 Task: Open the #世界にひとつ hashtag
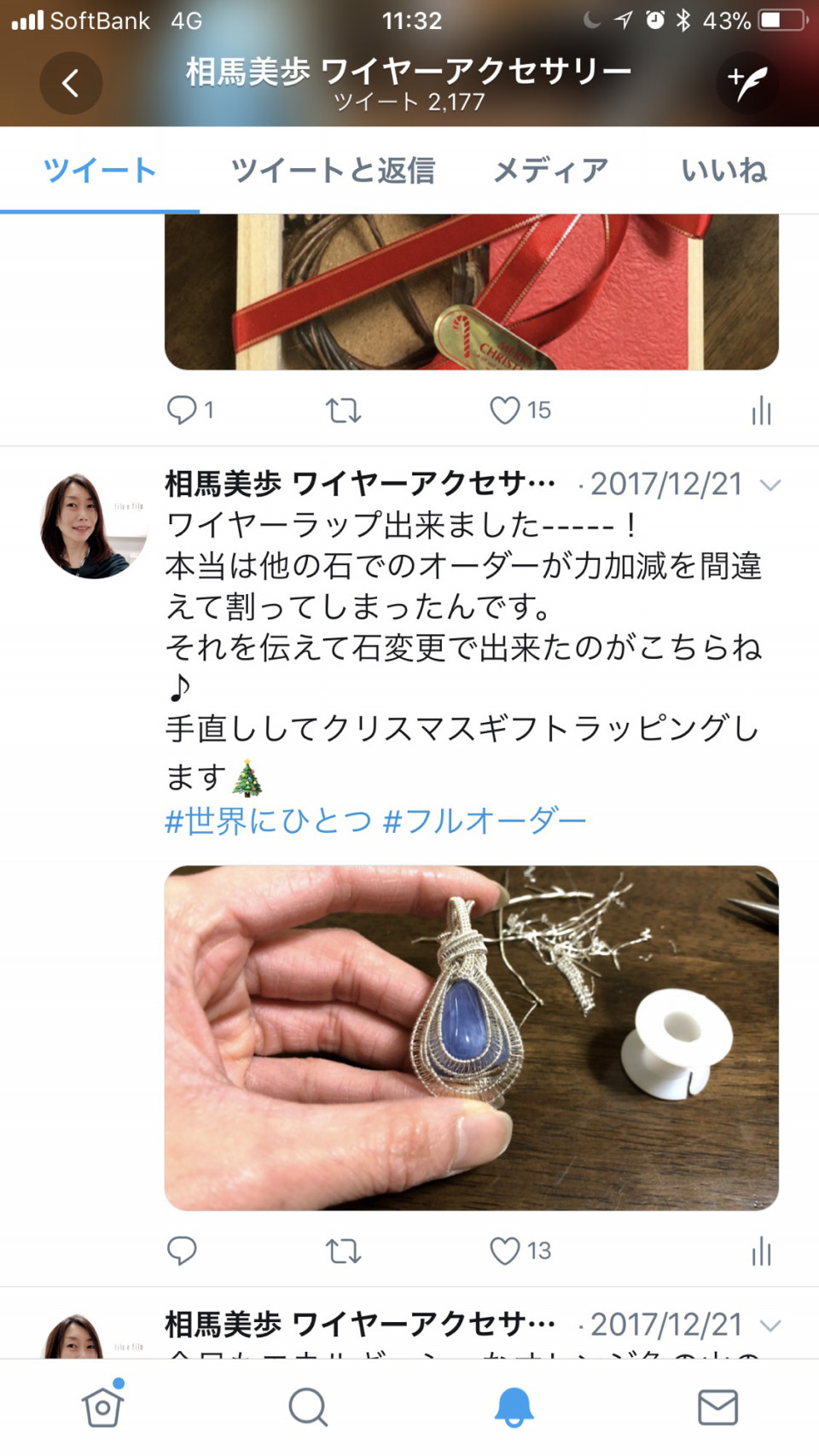pos(268,821)
